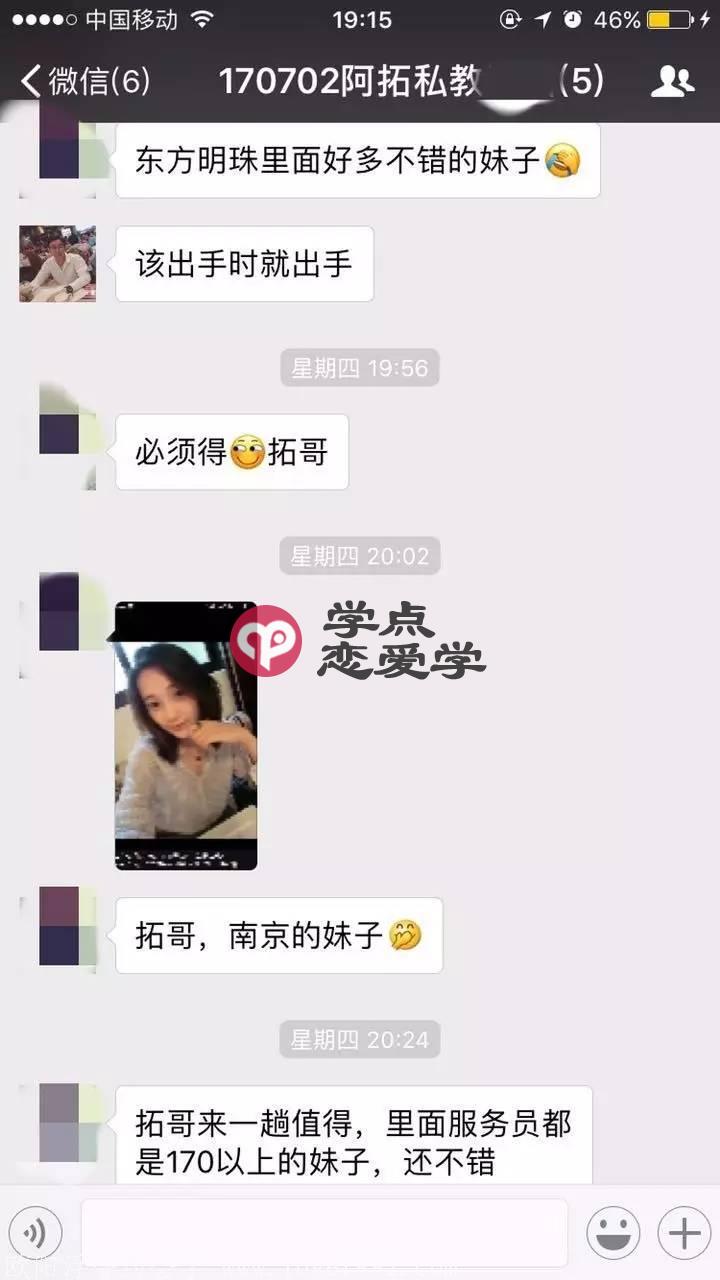Open the girl's photo sent in chat
Viewport: 720px width, 1280px height.
[187, 730]
